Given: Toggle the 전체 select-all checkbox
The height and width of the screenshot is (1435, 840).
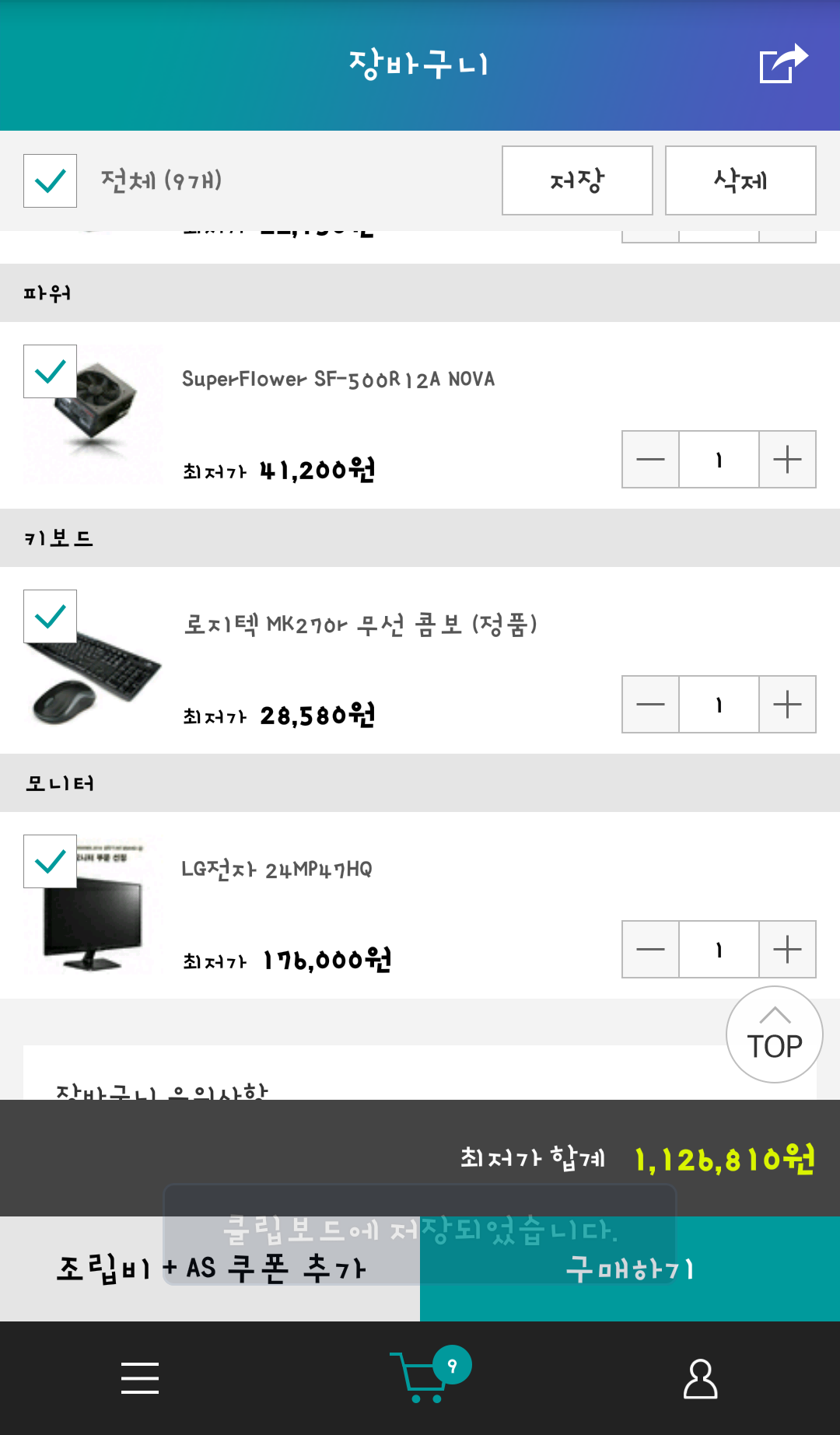Looking at the screenshot, I should pyautogui.click(x=51, y=181).
